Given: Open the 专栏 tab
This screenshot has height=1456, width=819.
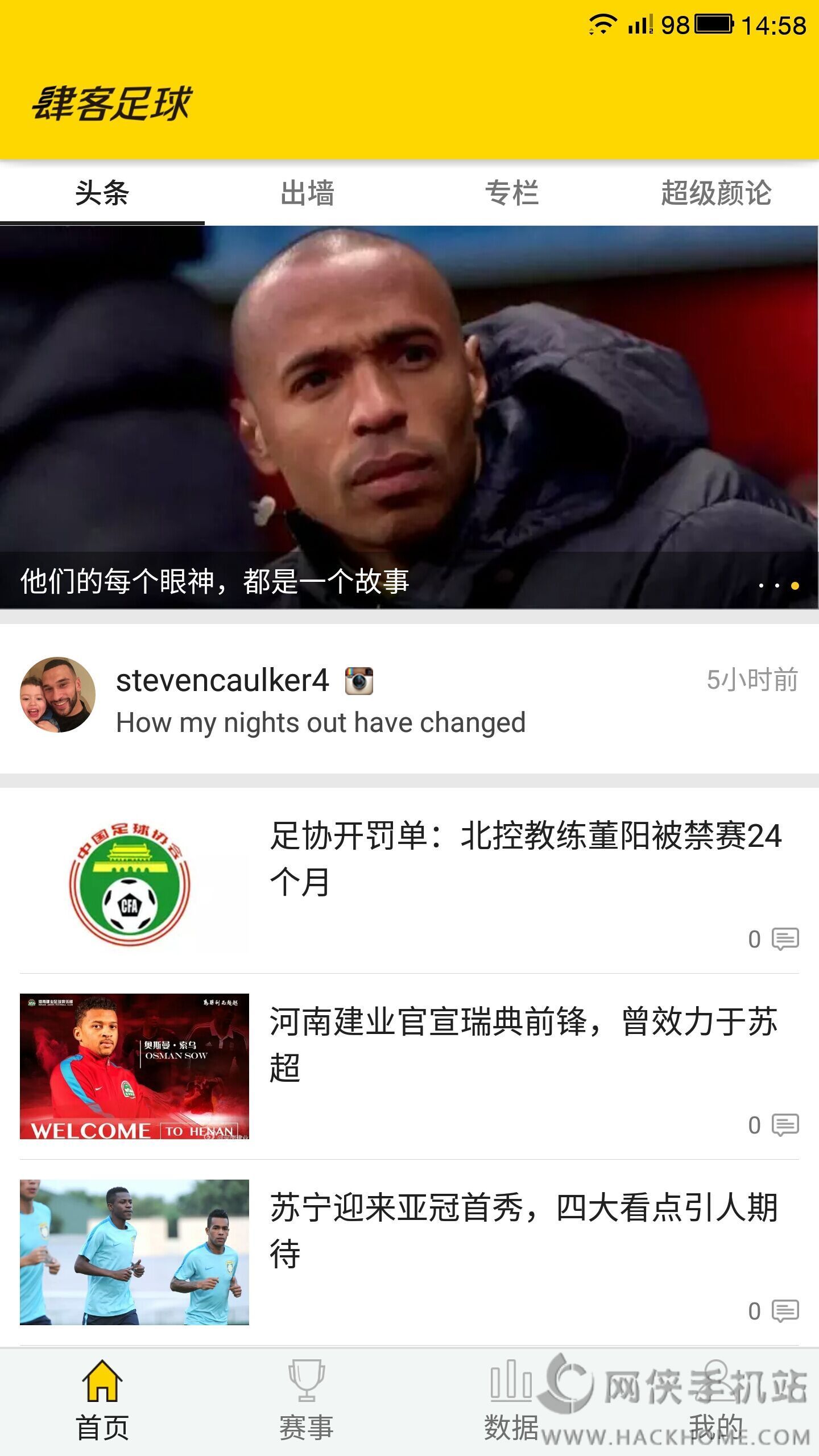Looking at the screenshot, I should (512, 193).
